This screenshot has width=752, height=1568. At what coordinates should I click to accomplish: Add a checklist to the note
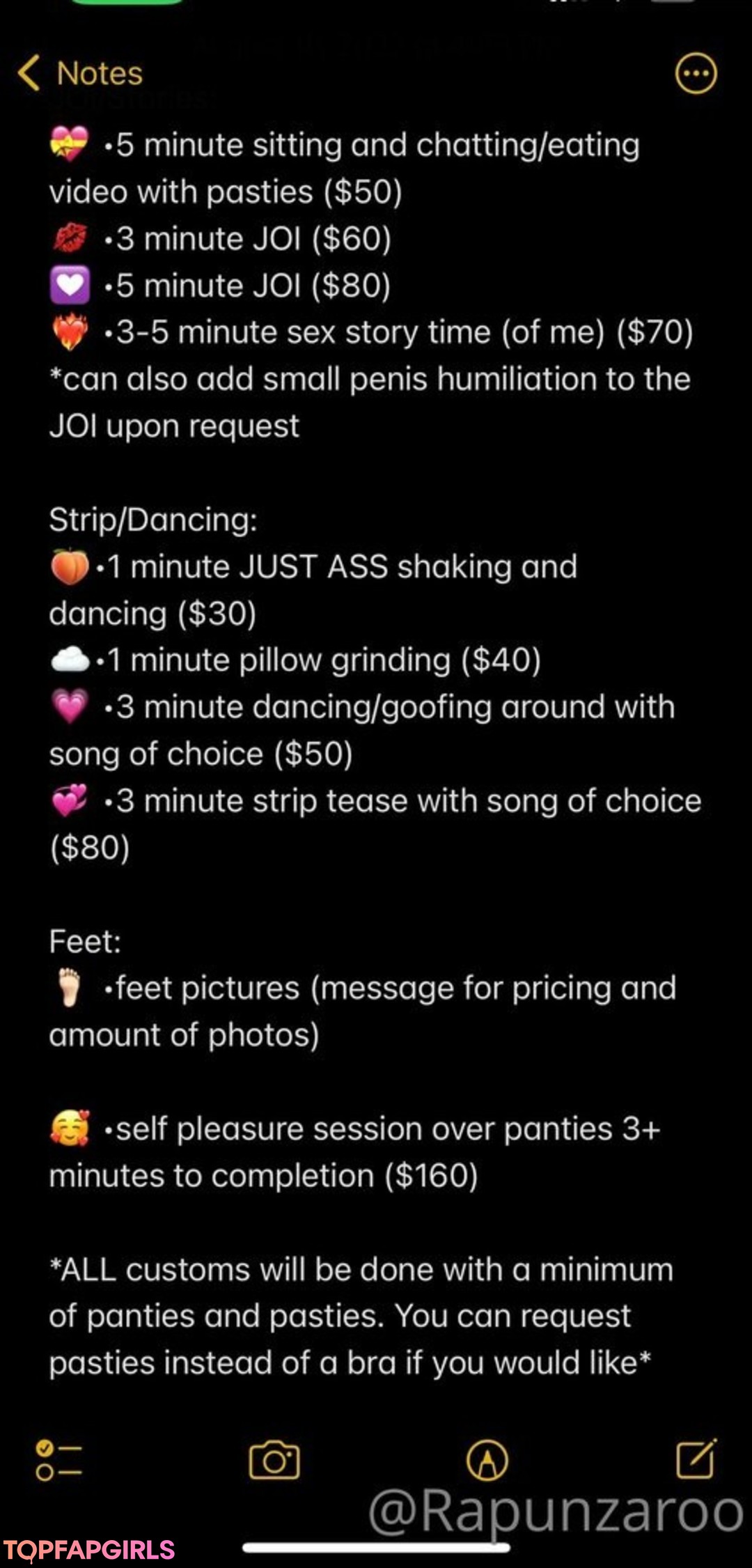tap(58, 1460)
